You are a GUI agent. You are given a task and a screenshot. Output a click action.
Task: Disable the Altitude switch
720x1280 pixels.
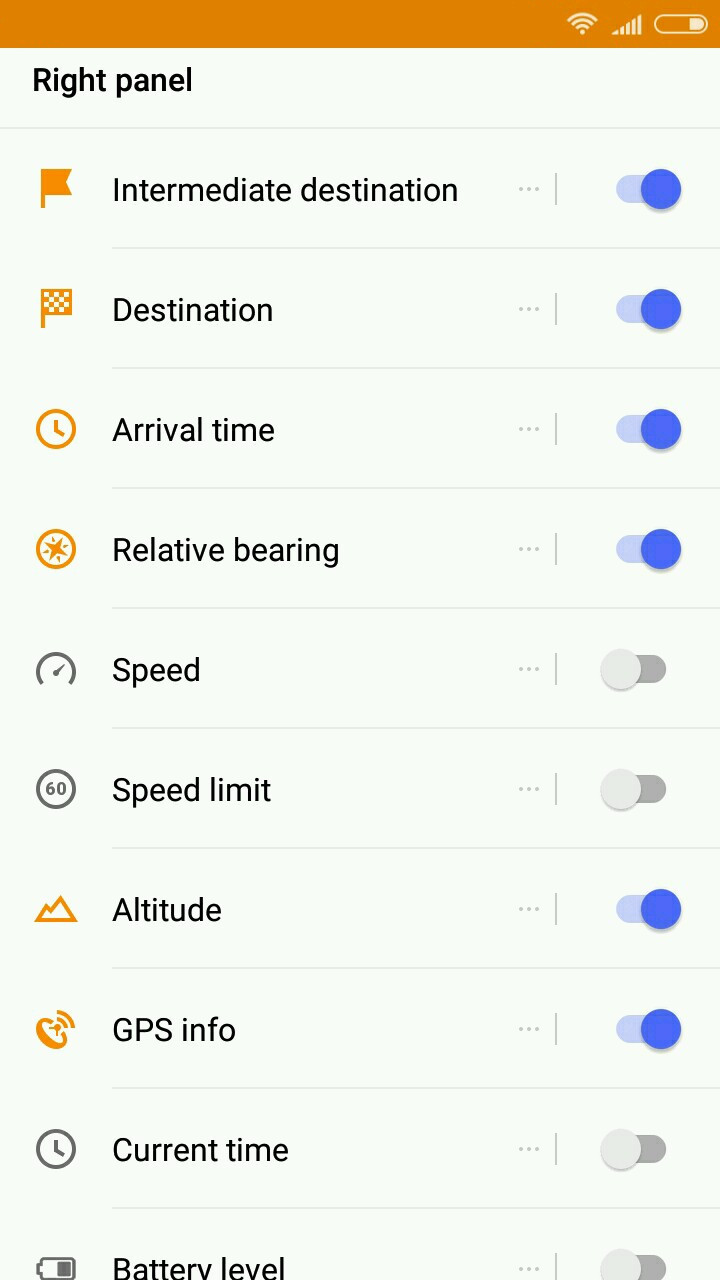pyautogui.click(x=648, y=909)
